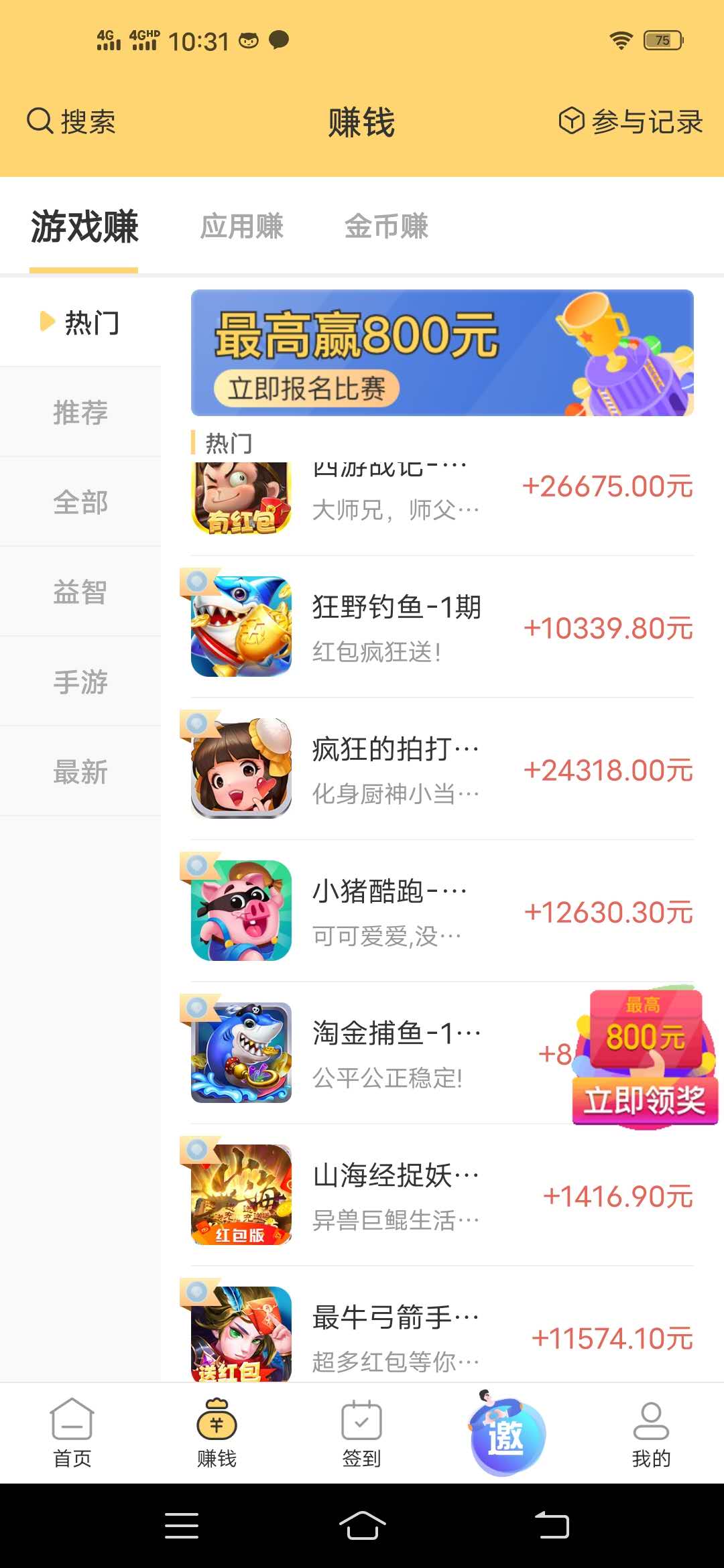Select the 手游 category
Screen dimensions: 724x1568
pos(80,681)
